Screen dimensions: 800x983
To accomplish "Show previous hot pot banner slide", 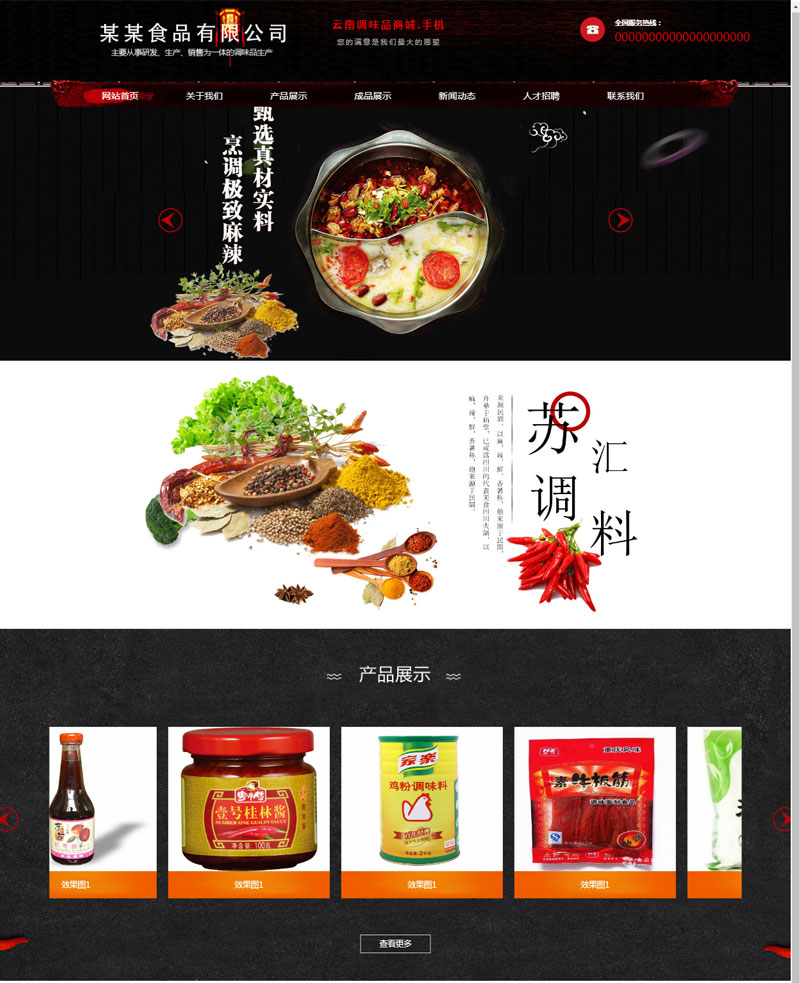I will pyautogui.click(x=171, y=220).
